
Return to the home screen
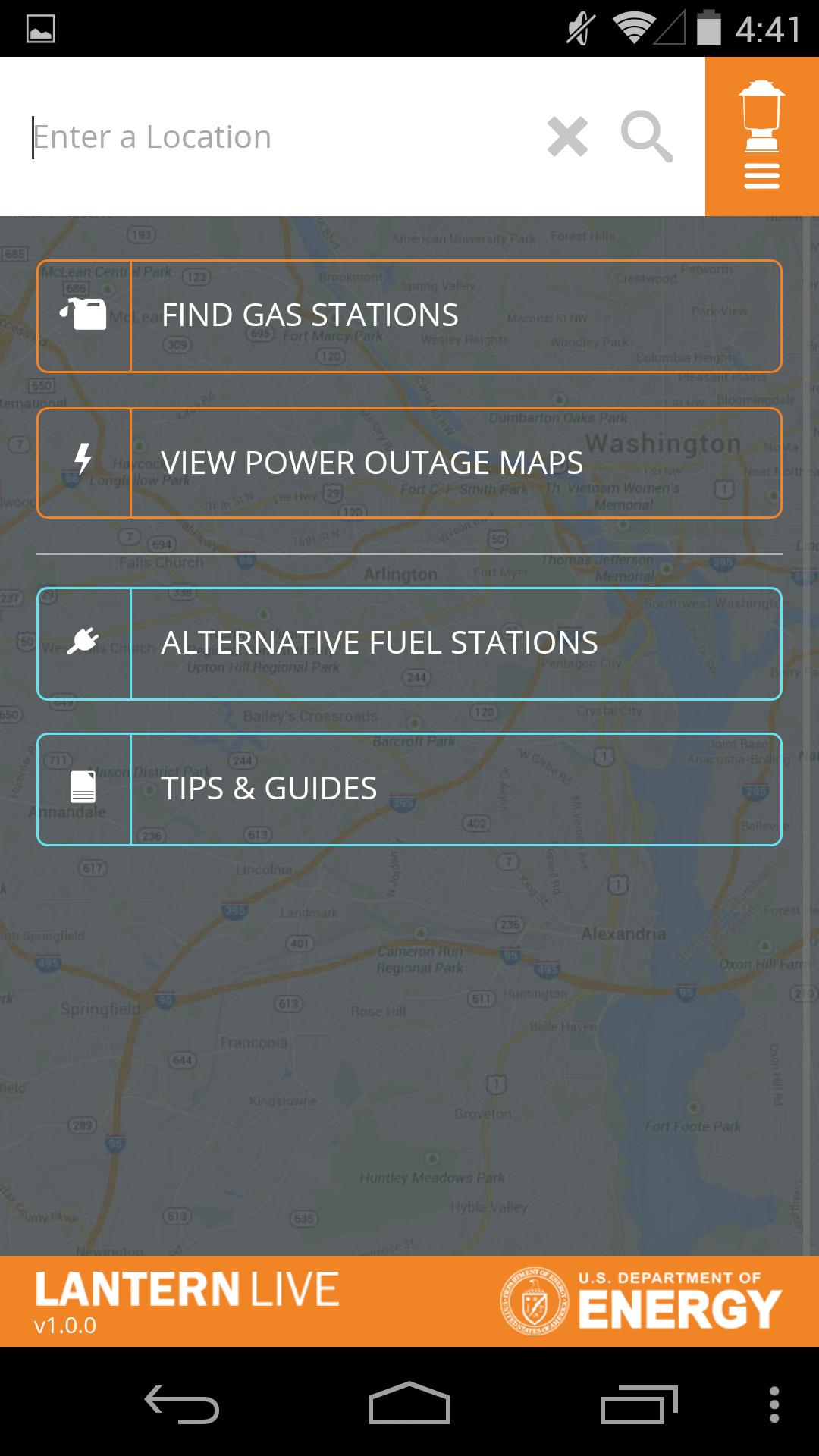(409, 1404)
